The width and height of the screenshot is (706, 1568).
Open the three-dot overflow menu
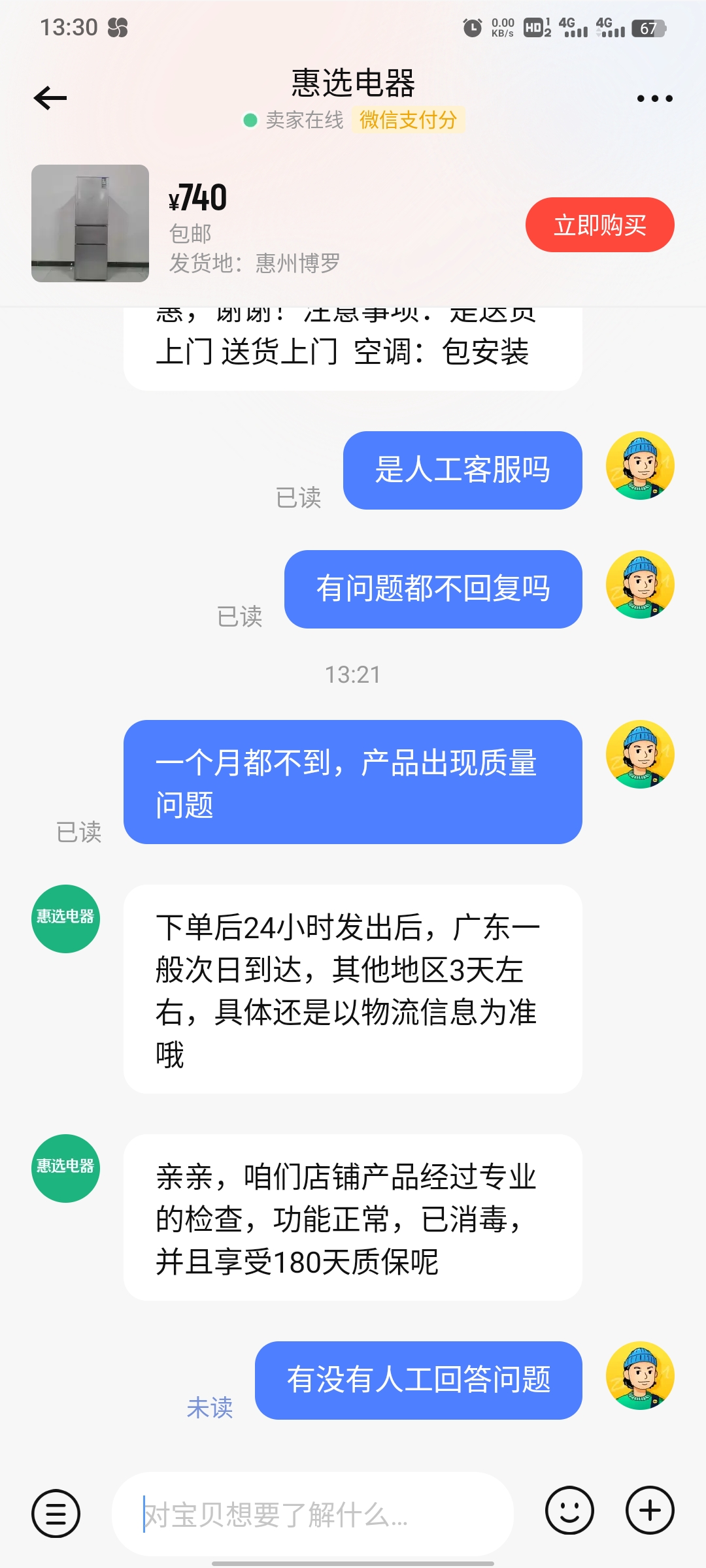coord(654,99)
